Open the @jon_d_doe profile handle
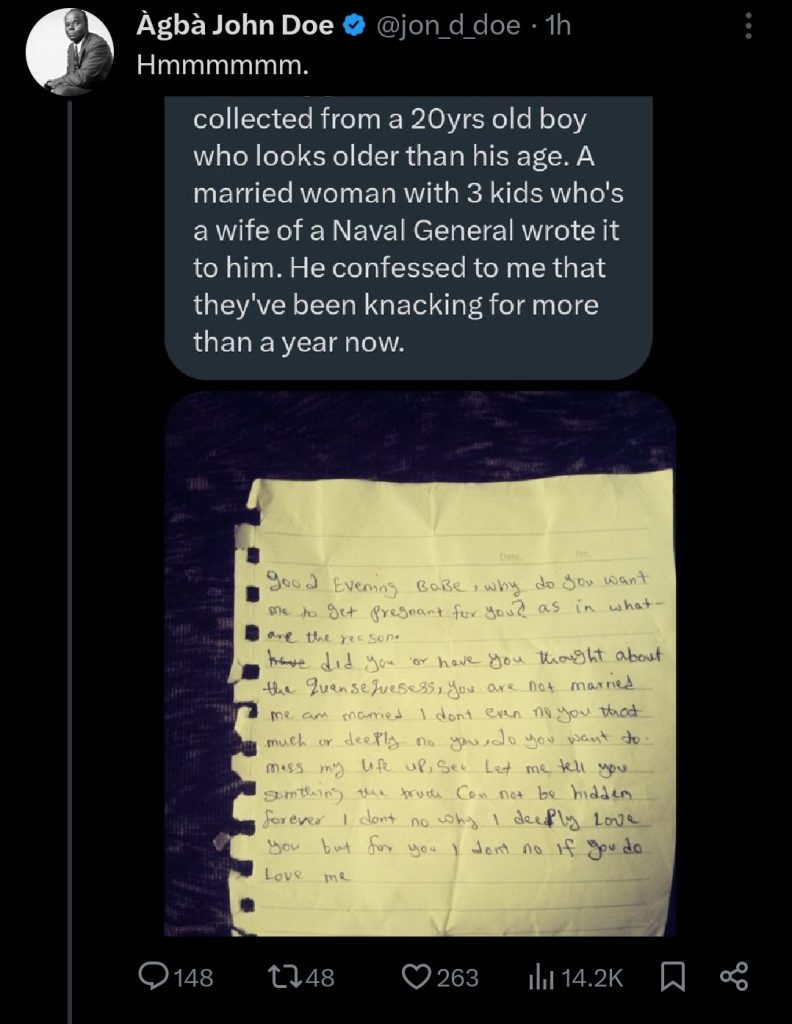 (446, 27)
